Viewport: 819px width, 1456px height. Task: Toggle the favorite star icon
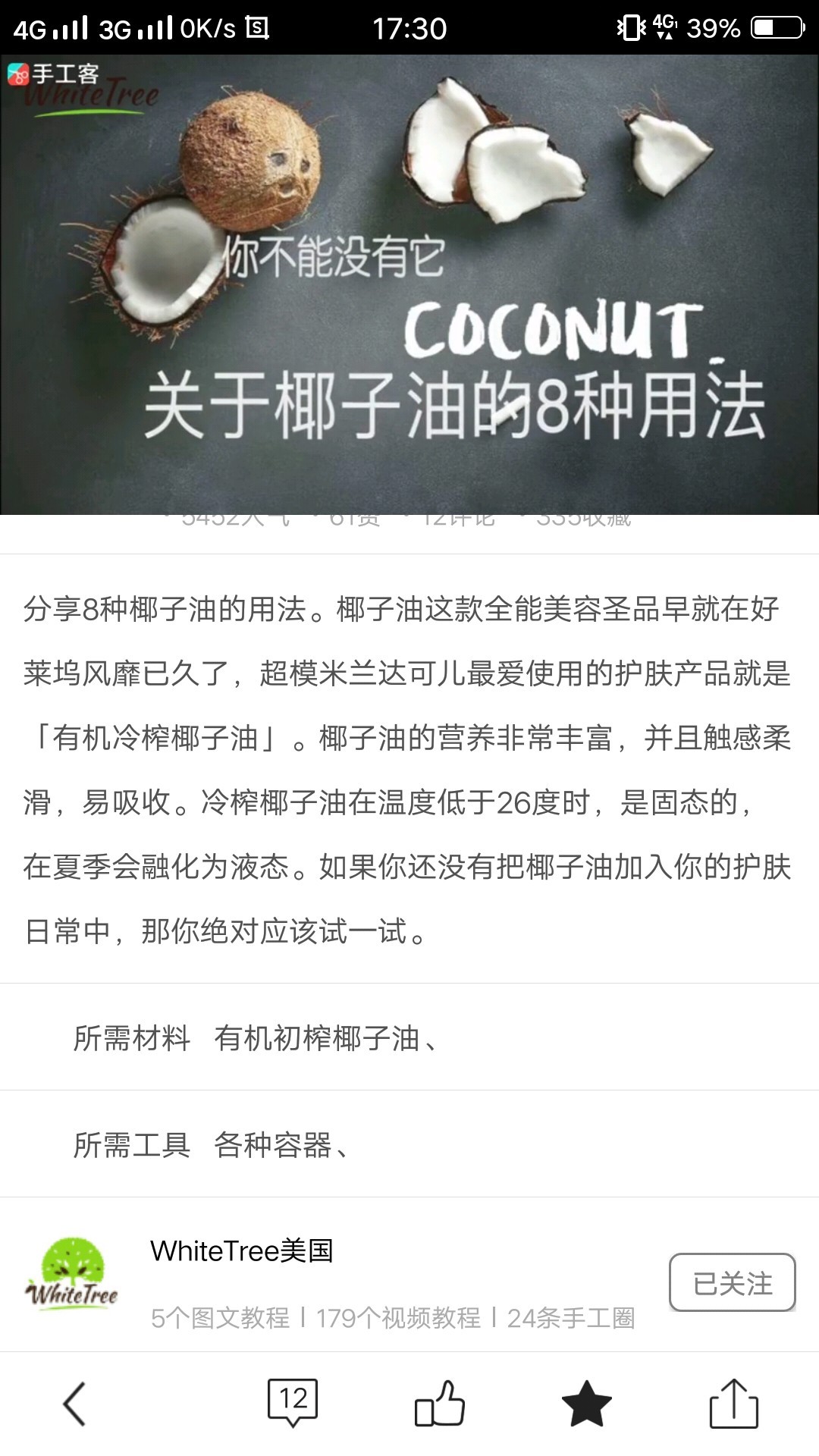tap(586, 1404)
